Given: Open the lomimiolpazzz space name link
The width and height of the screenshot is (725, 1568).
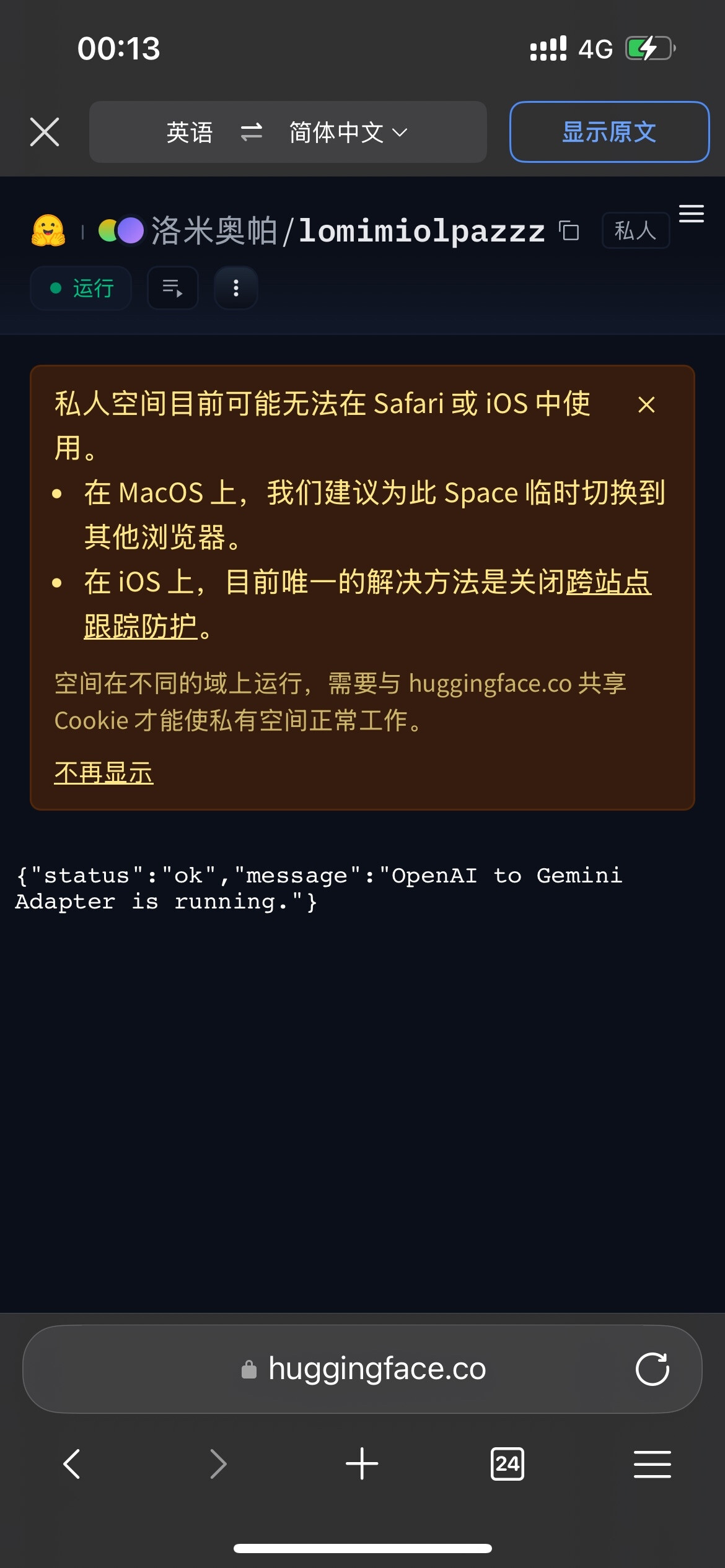Looking at the screenshot, I should click(421, 231).
